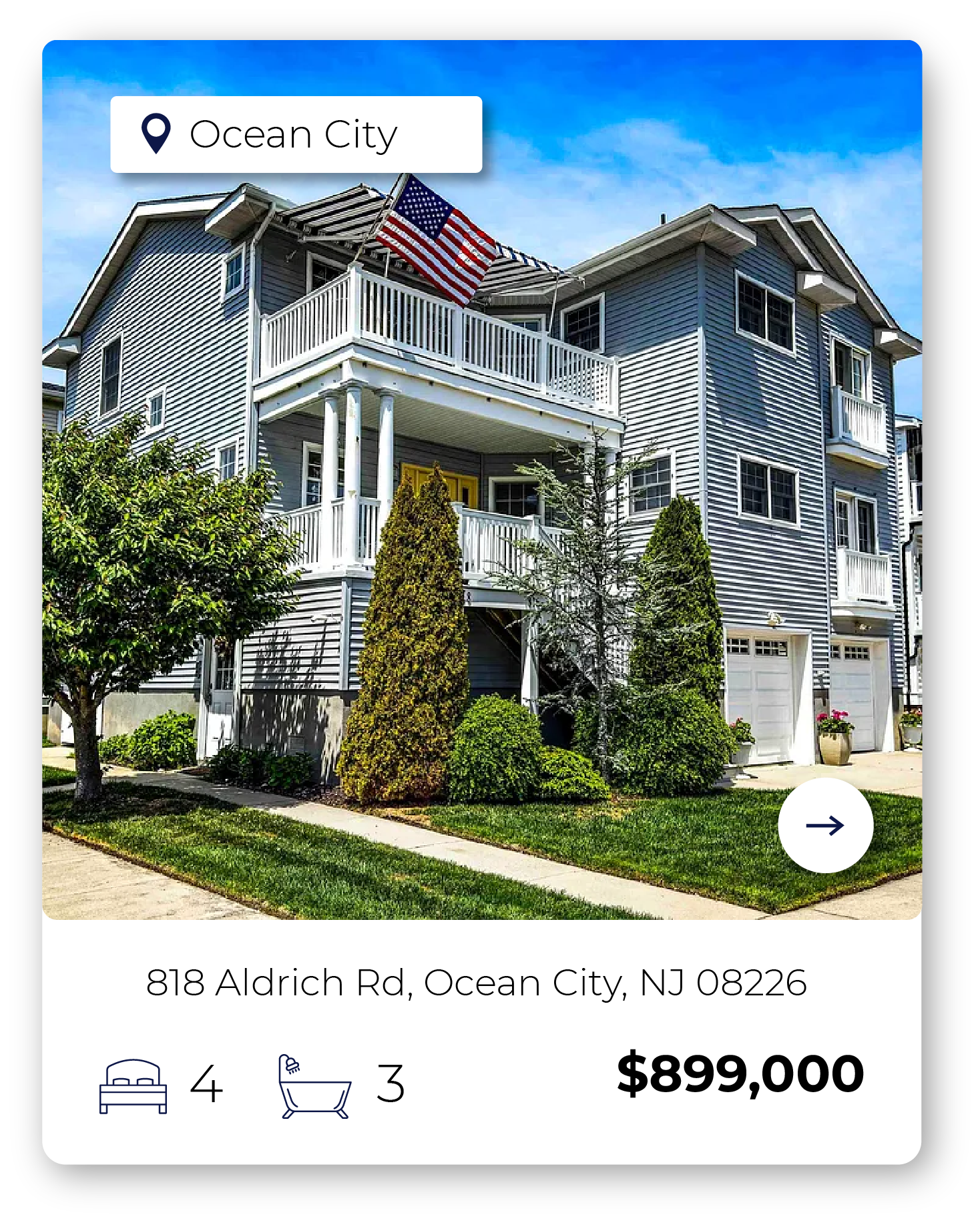Select the Ocean City location tag
Screen dimensions: 980x1223
pos(296,135)
